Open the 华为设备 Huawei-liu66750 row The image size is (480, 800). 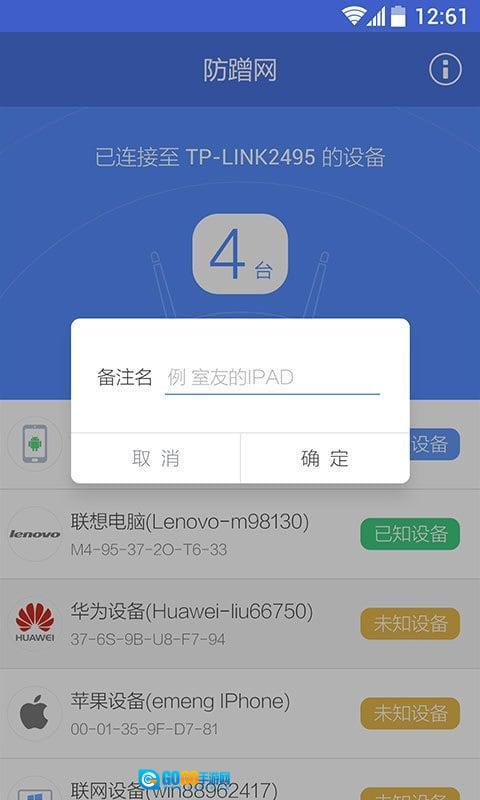240,623
